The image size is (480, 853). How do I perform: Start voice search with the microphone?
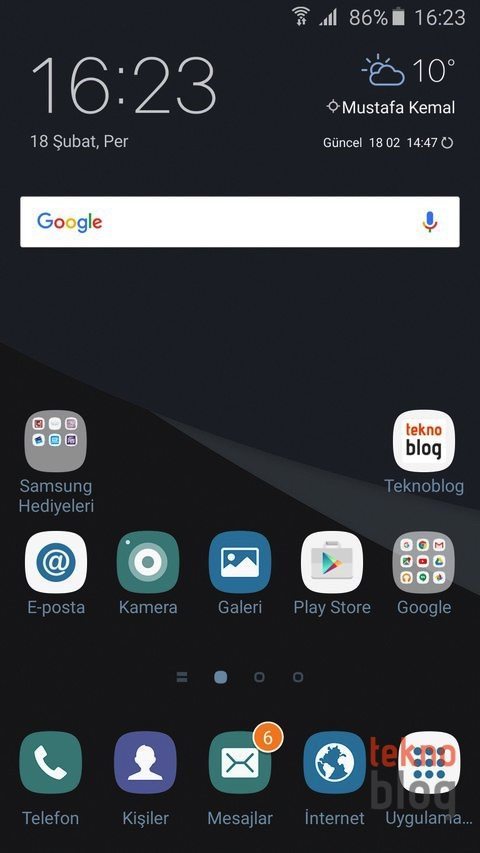[429, 222]
